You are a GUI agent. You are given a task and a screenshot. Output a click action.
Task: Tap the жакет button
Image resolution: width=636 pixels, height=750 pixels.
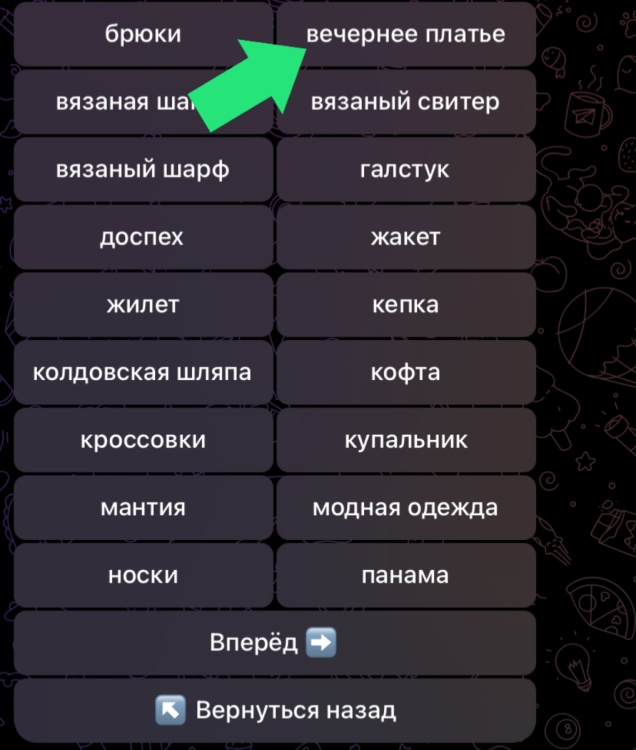(x=405, y=237)
